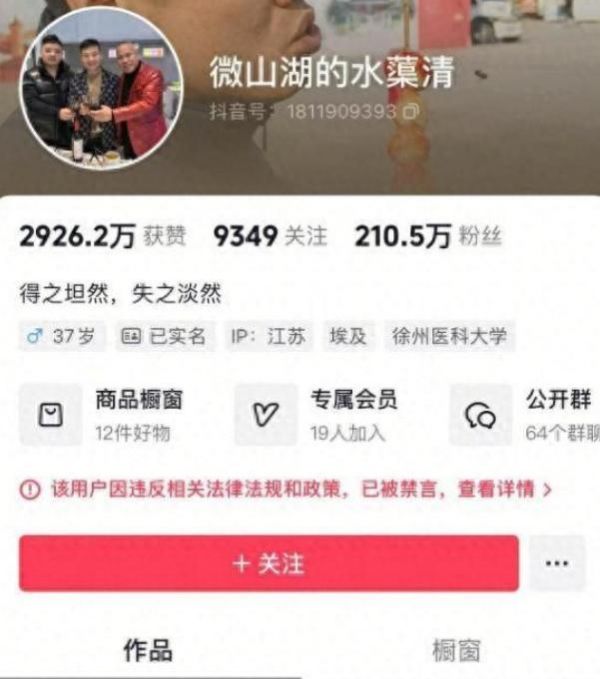Switch to the 作品 tab
This screenshot has height=679, width=600.
[147, 650]
